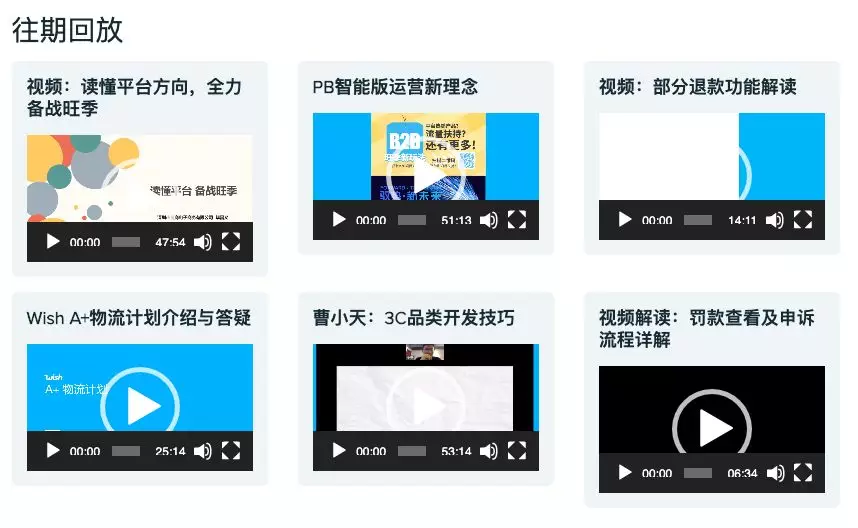Mute the 读懂平台方向 video
Screen dimensions: 858x528
click(x=202, y=242)
